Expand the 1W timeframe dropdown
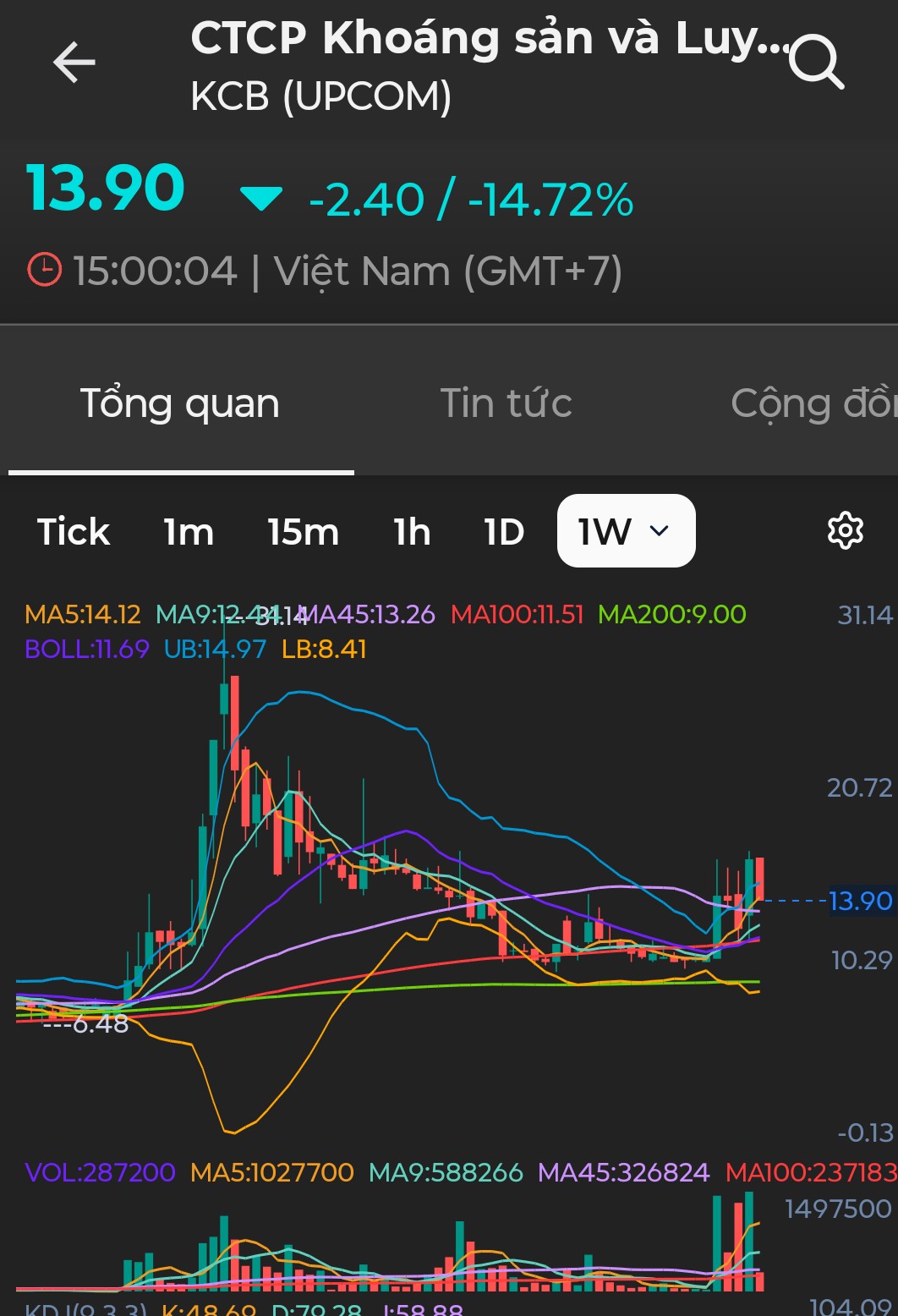 point(626,531)
